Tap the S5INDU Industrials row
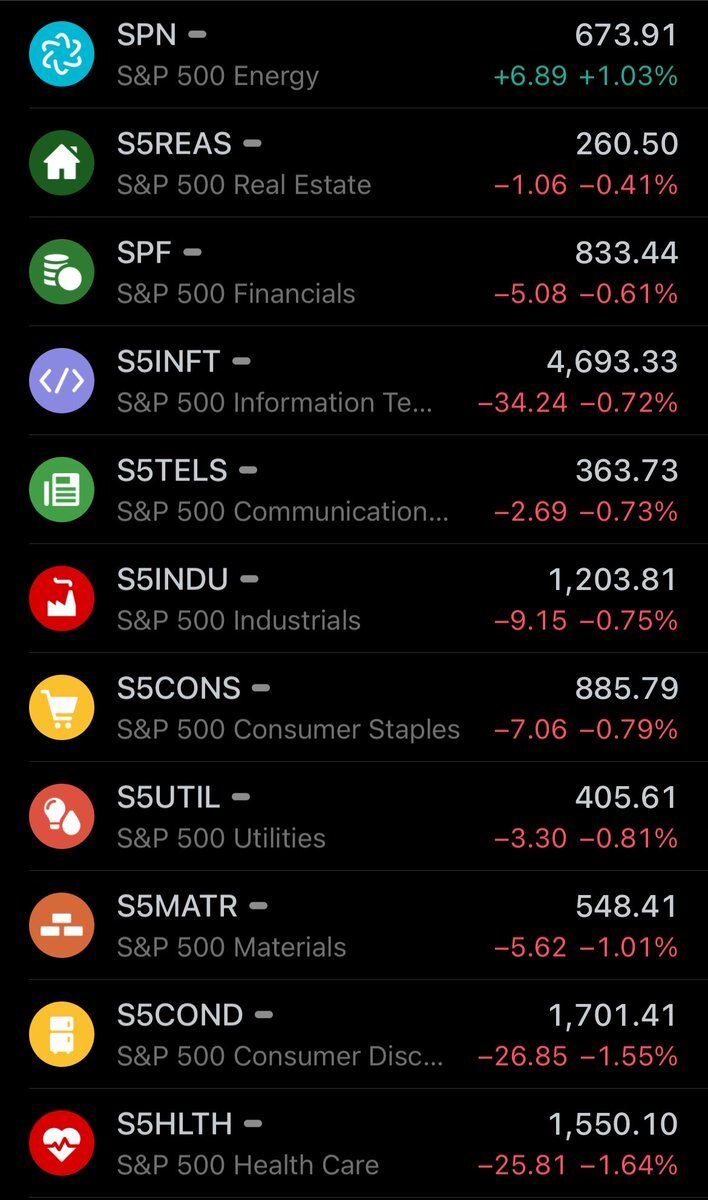Image resolution: width=708 pixels, height=1200 pixels. click(354, 599)
